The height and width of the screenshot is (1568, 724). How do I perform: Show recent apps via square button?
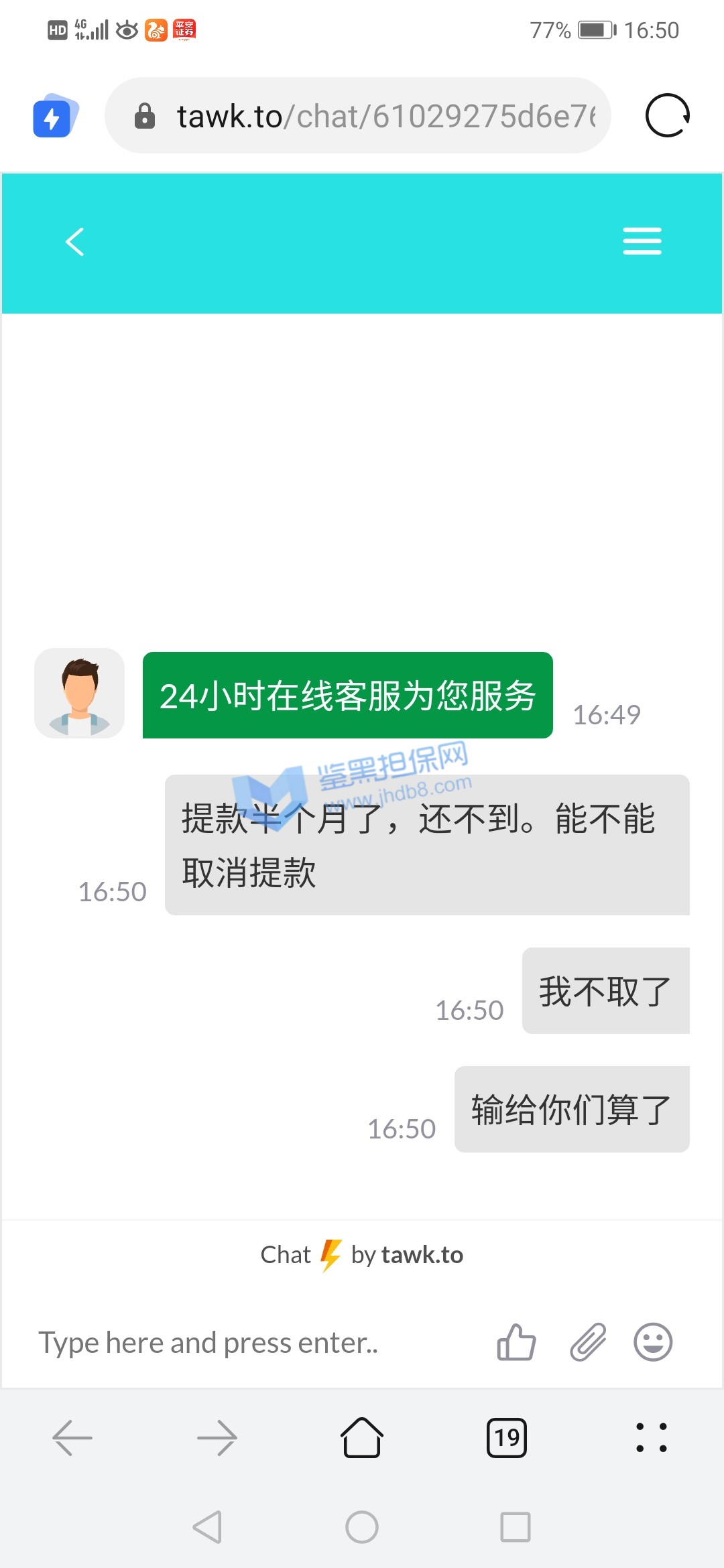(516, 1527)
